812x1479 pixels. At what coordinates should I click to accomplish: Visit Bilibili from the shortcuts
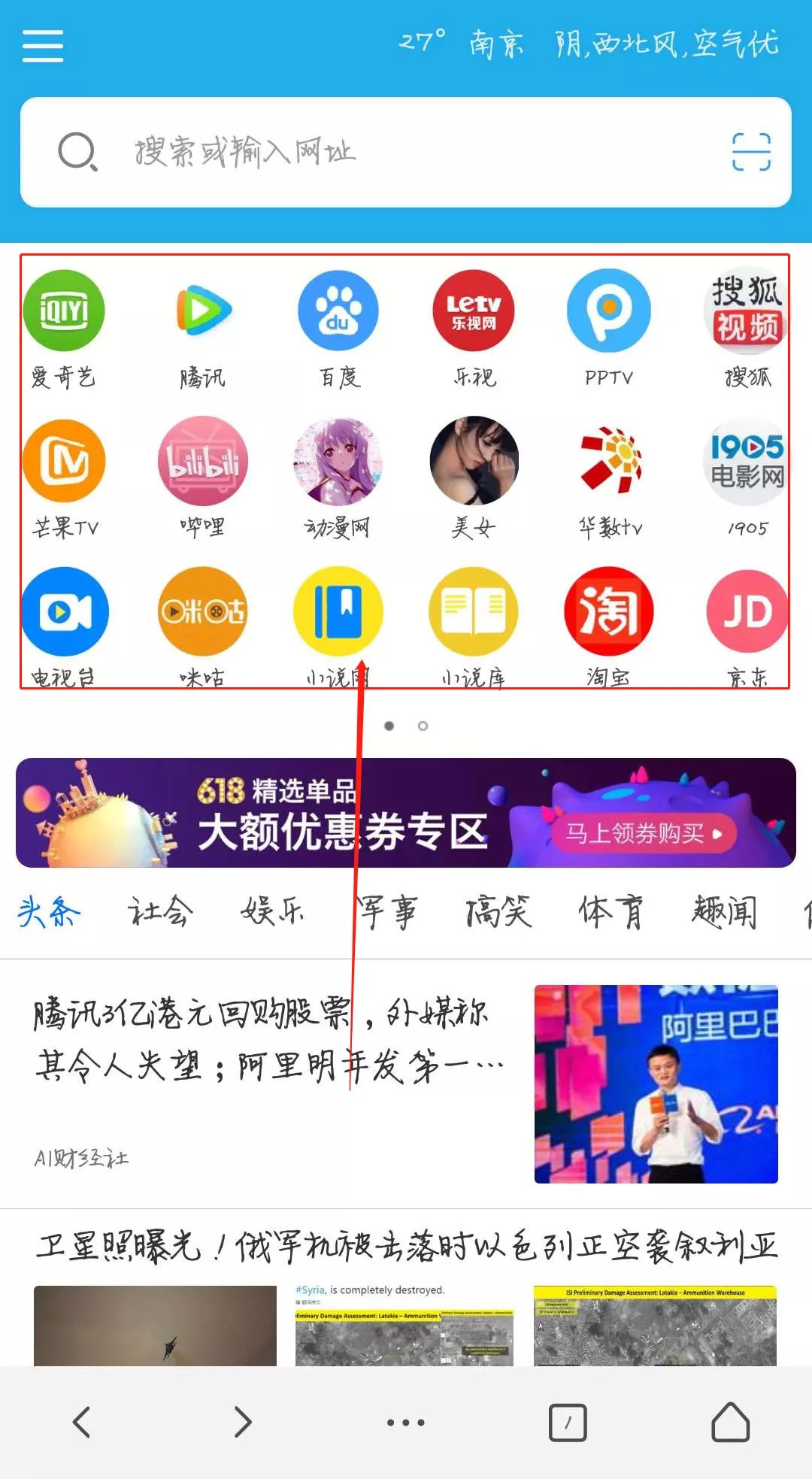click(201, 461)
